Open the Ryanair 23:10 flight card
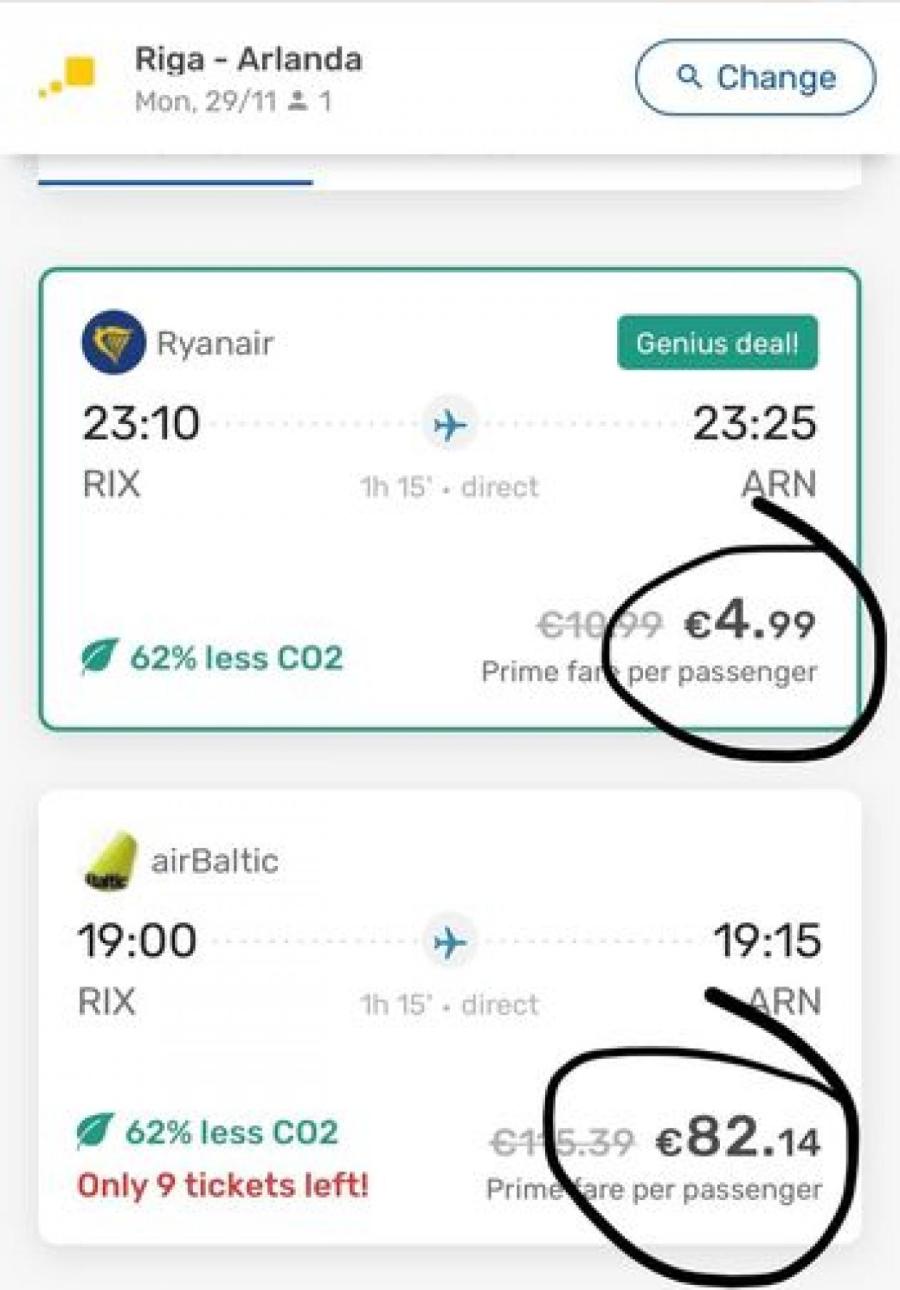The height and width of the screenshot is (1290, 900). 449,500
